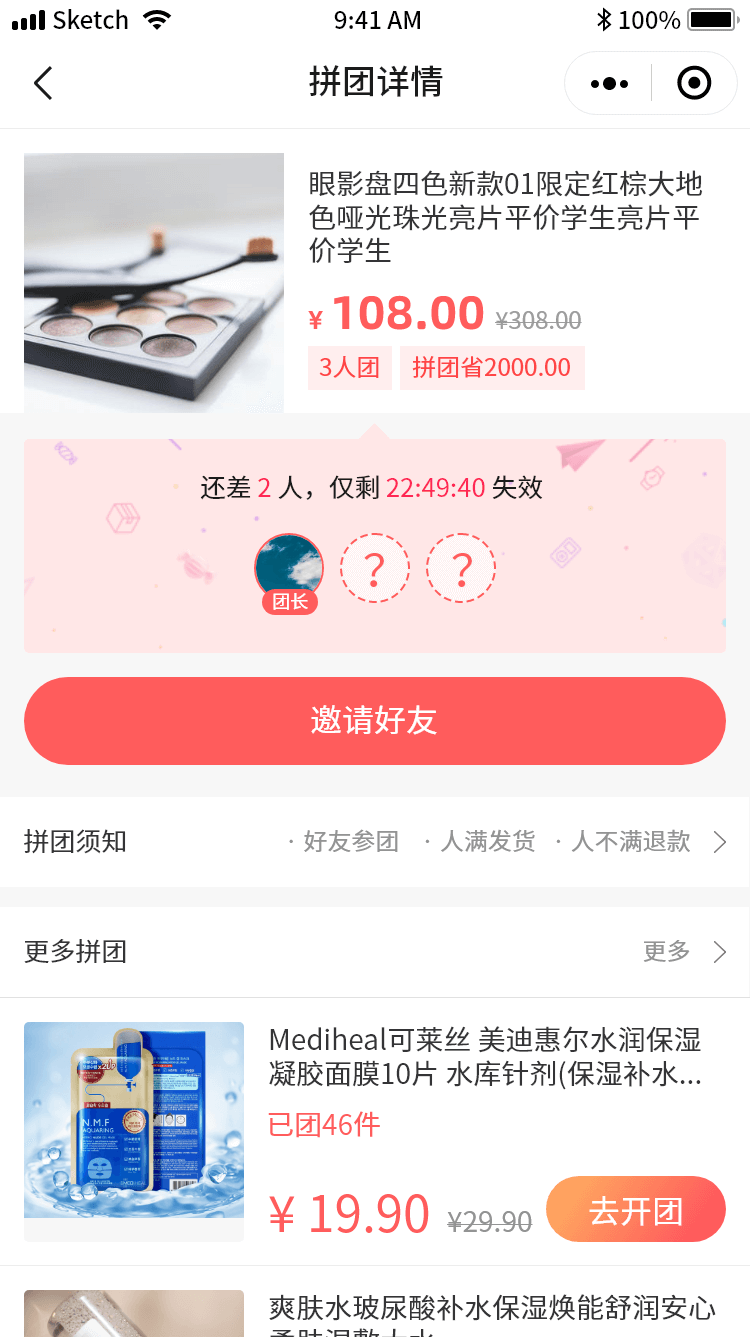
Task: Open the eyeshadow palette product image
Action: (154, 282)
